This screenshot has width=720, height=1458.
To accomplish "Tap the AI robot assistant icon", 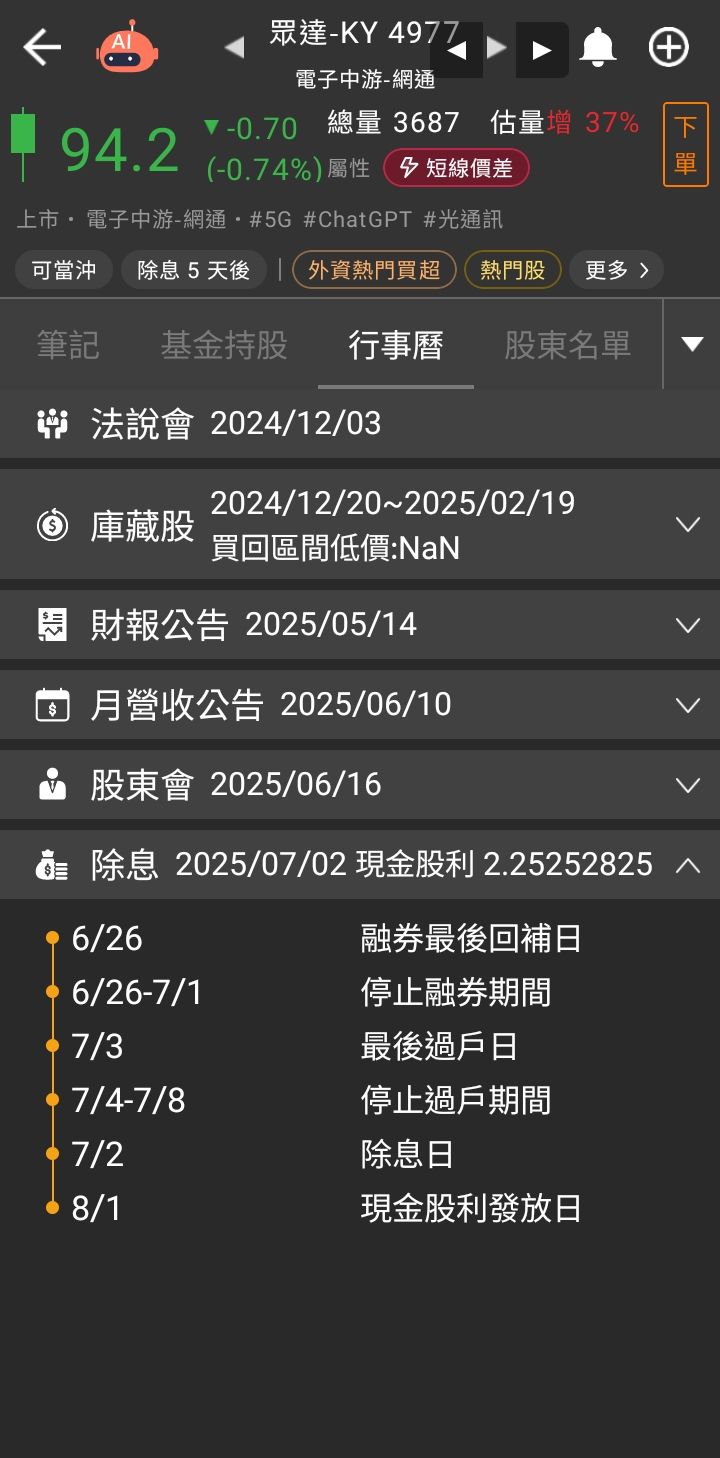I will (125, 45).
